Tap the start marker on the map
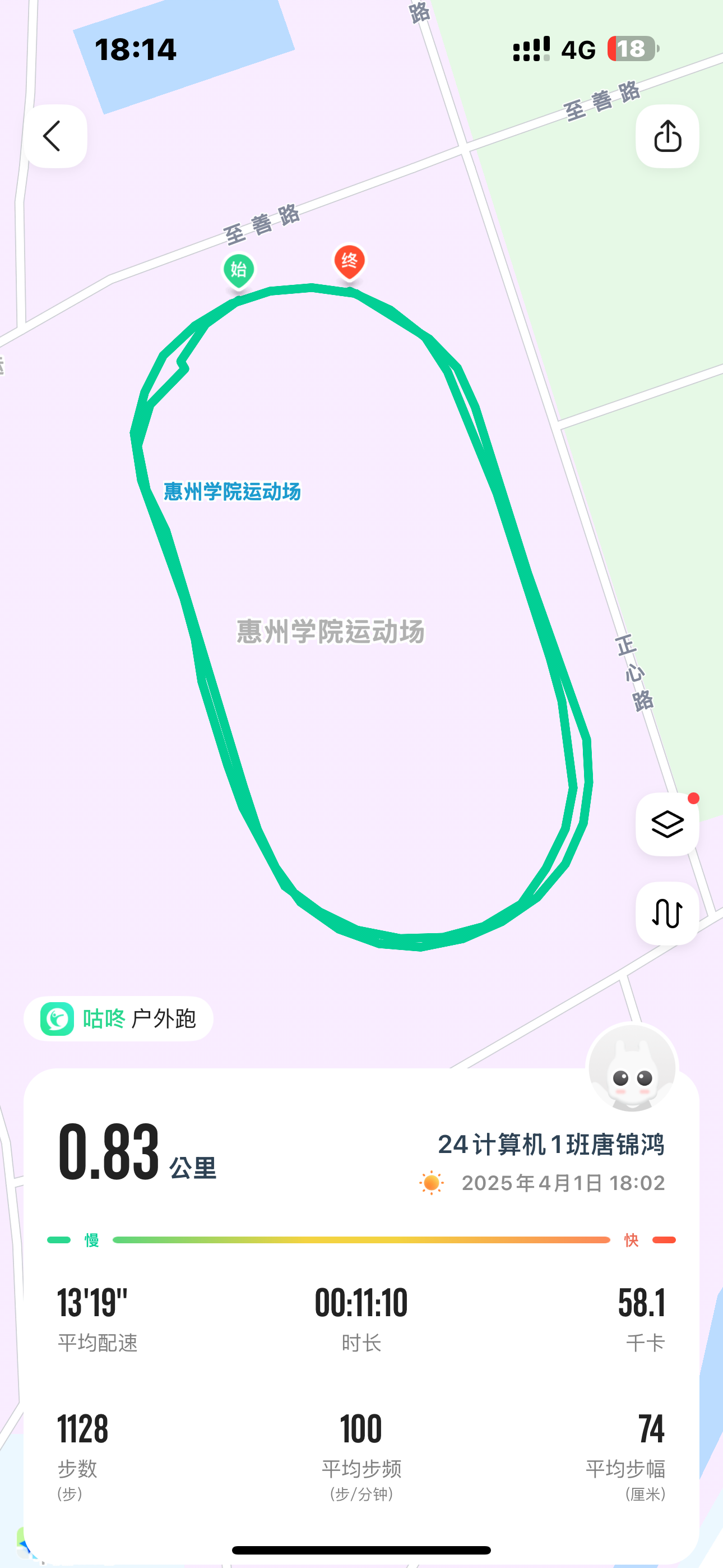 (239, 270)
